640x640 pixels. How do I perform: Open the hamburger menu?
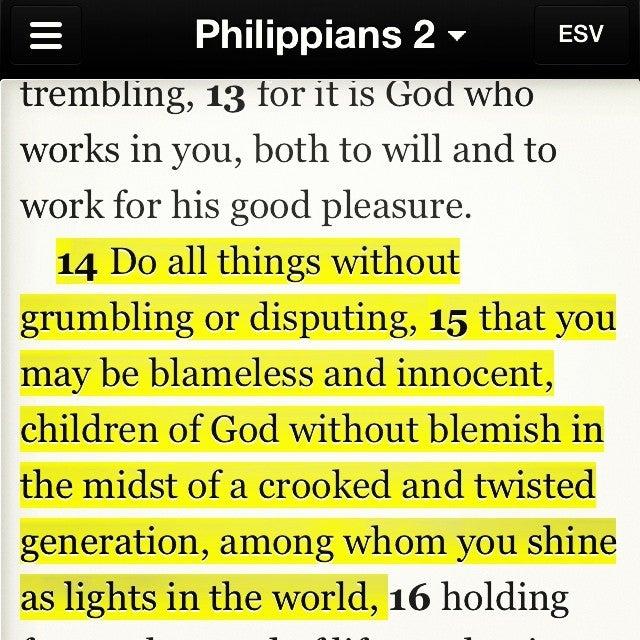(x=47, y=36)
